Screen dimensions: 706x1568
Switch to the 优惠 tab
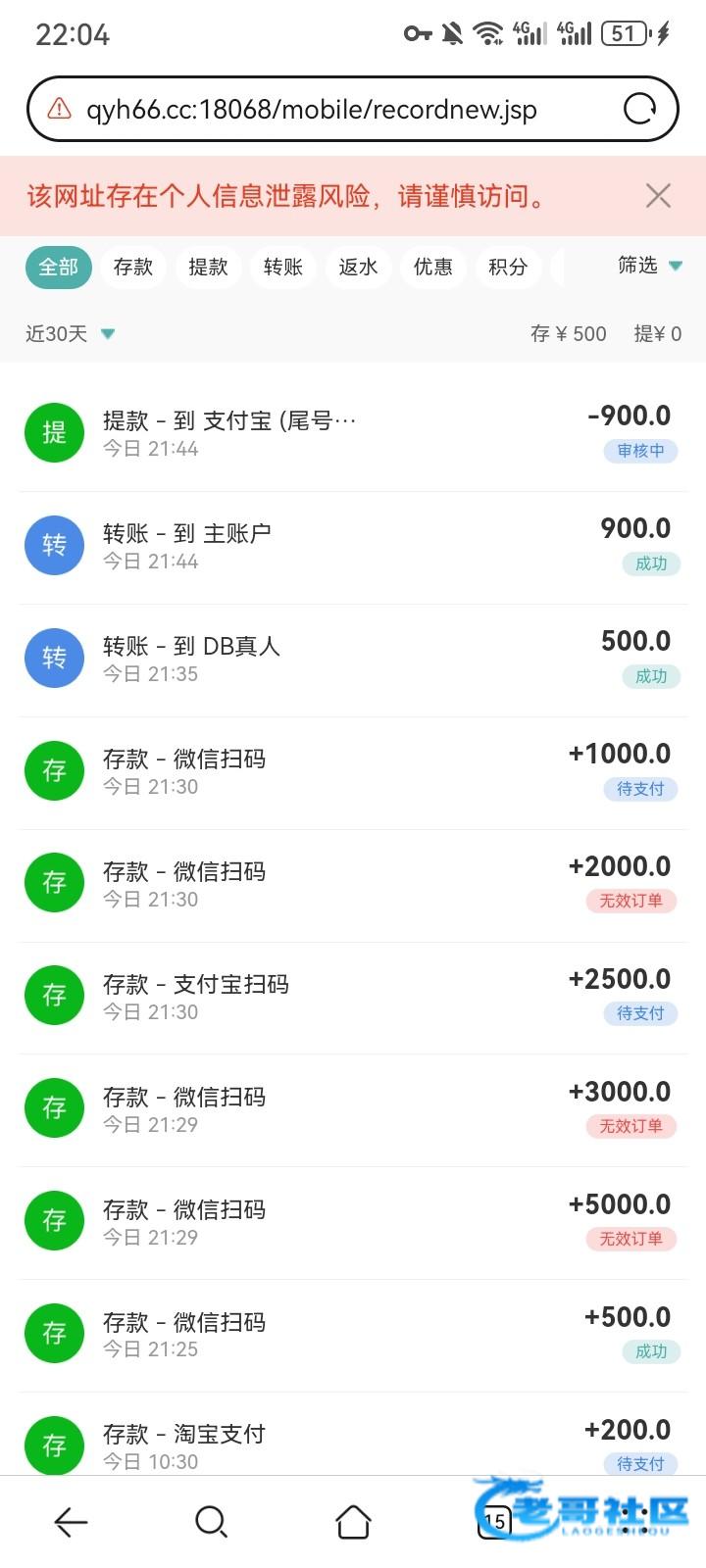(x=432, y=267)
